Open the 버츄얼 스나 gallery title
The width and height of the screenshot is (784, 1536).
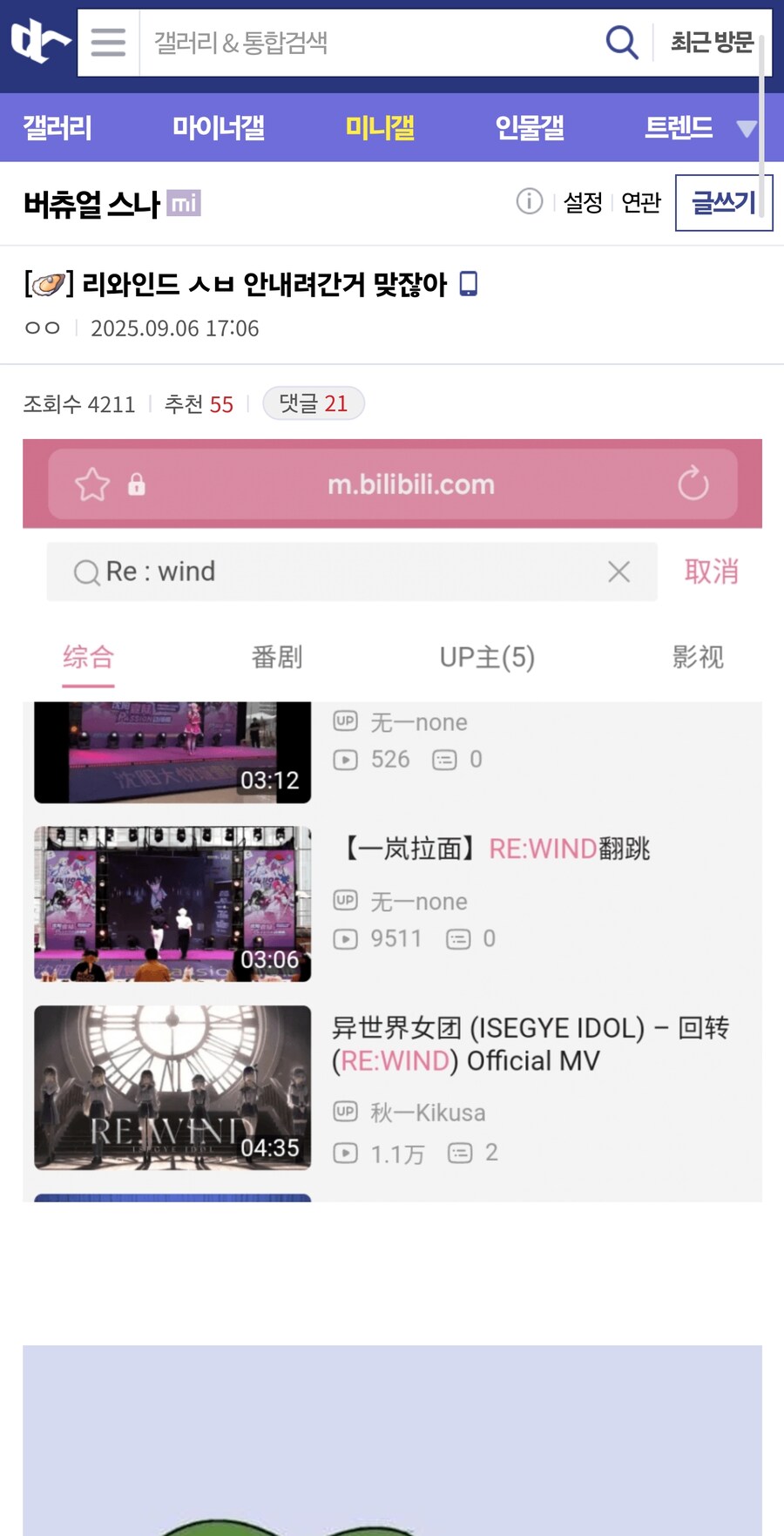click(92, 205)
